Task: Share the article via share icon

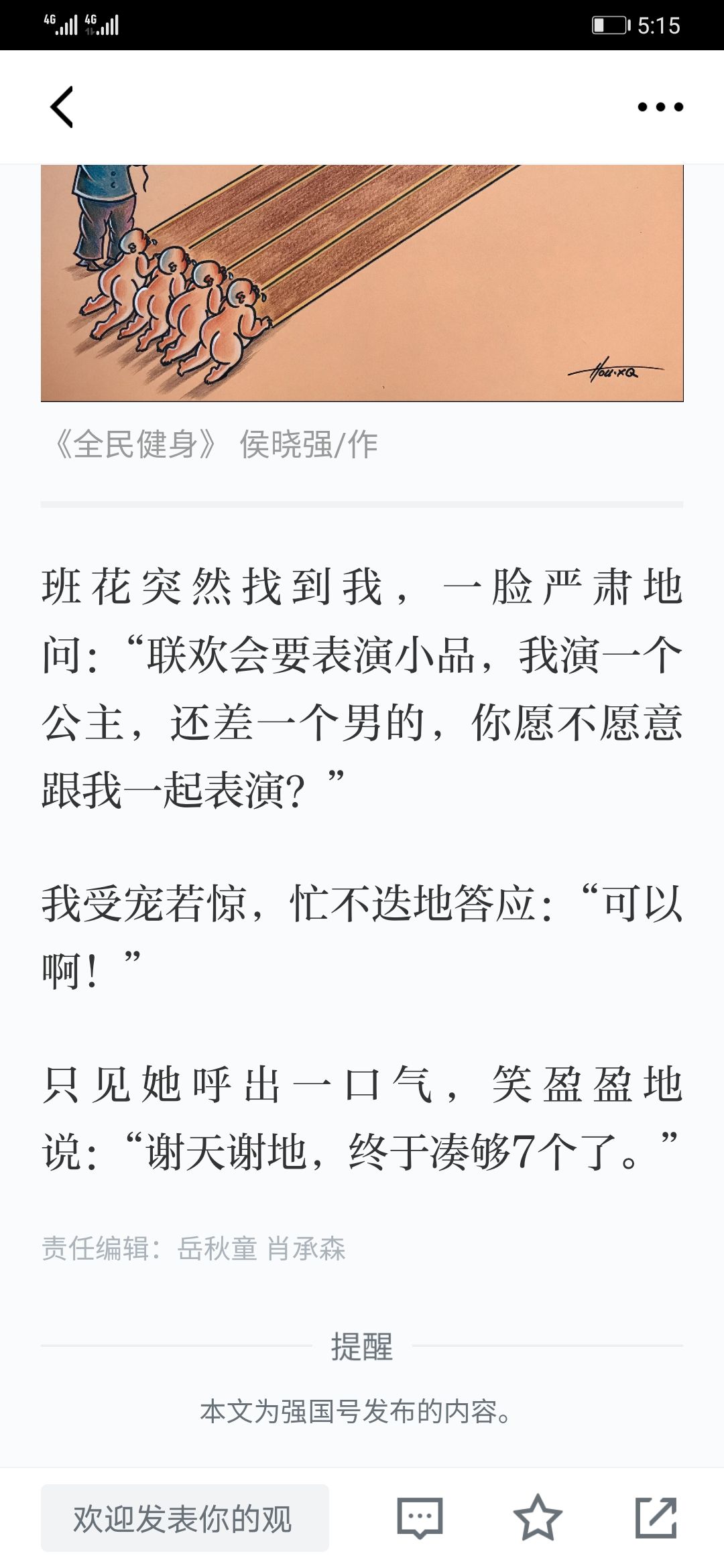Action: 656,1517
